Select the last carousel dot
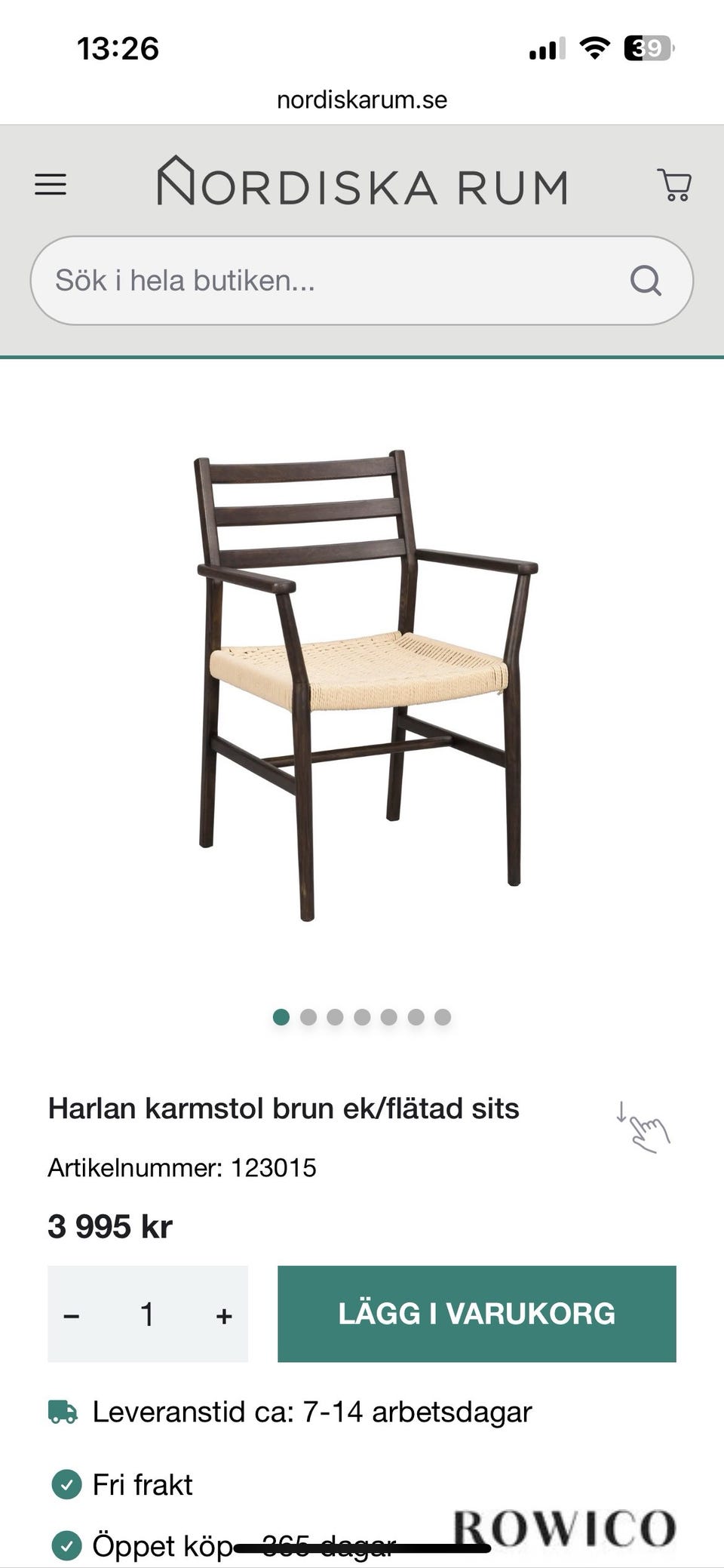 (442, 1016)
